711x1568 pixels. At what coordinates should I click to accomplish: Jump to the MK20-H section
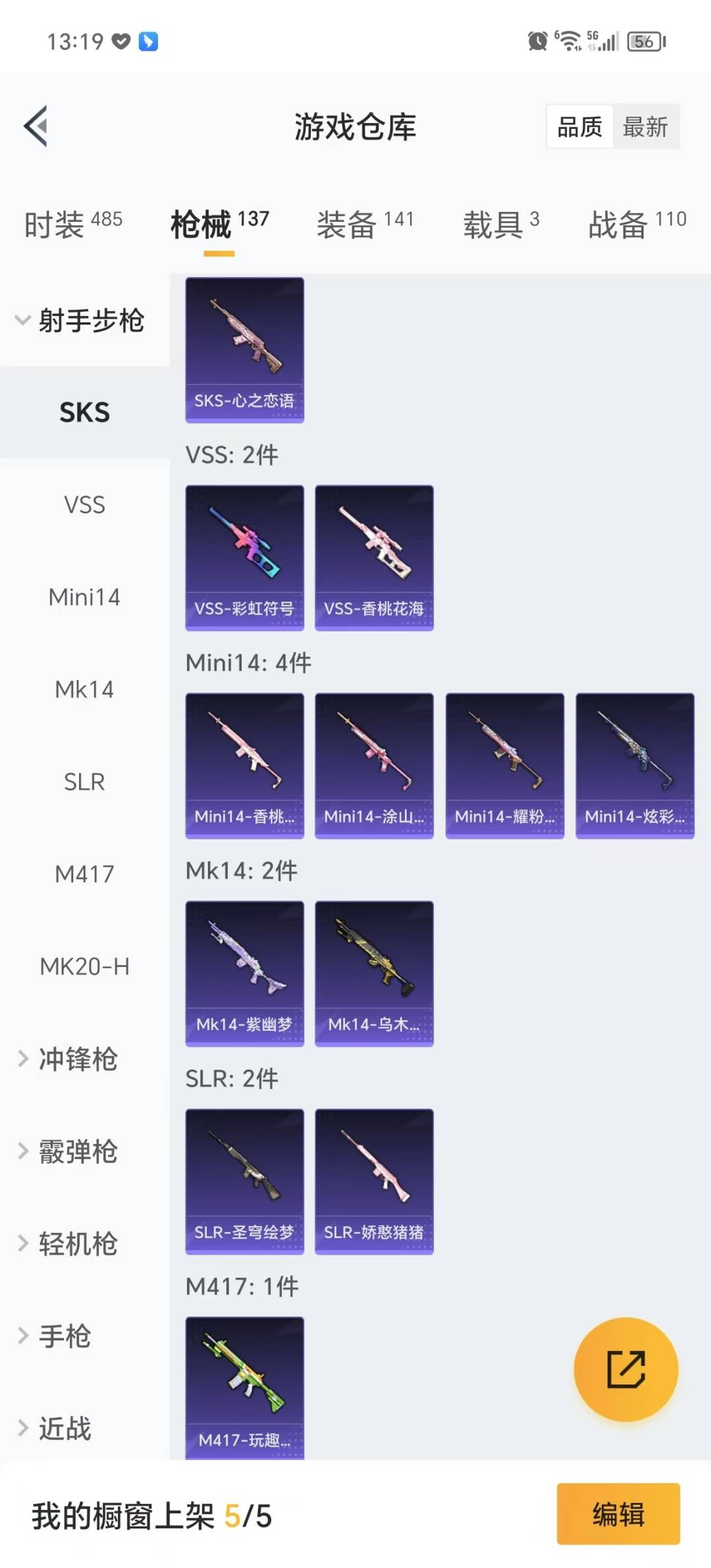84,966
